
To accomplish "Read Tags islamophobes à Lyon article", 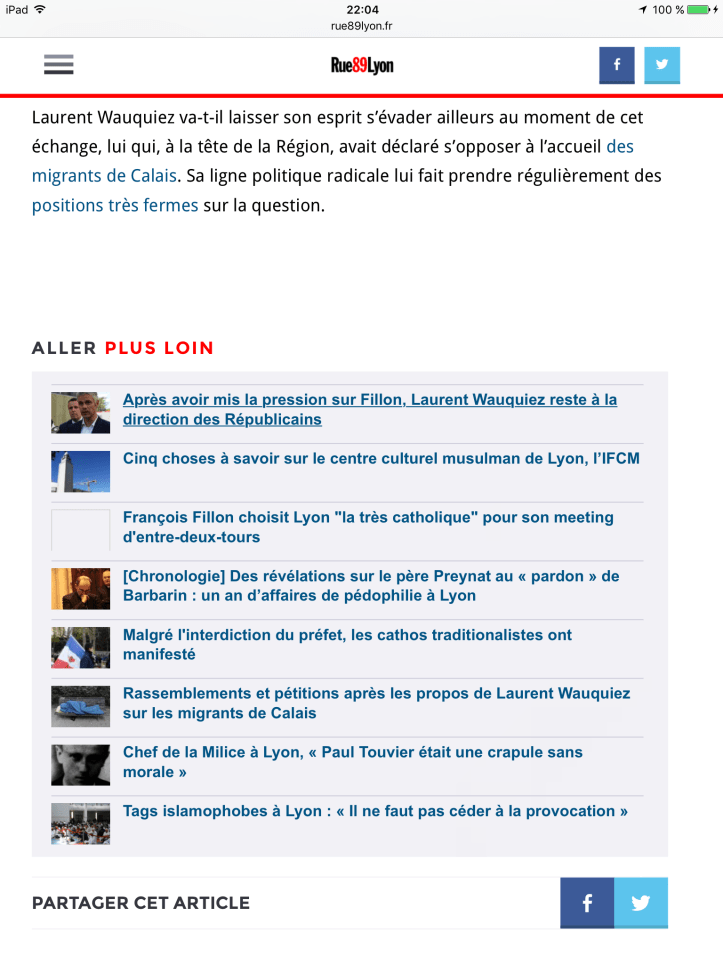I will tap(375, 811).
